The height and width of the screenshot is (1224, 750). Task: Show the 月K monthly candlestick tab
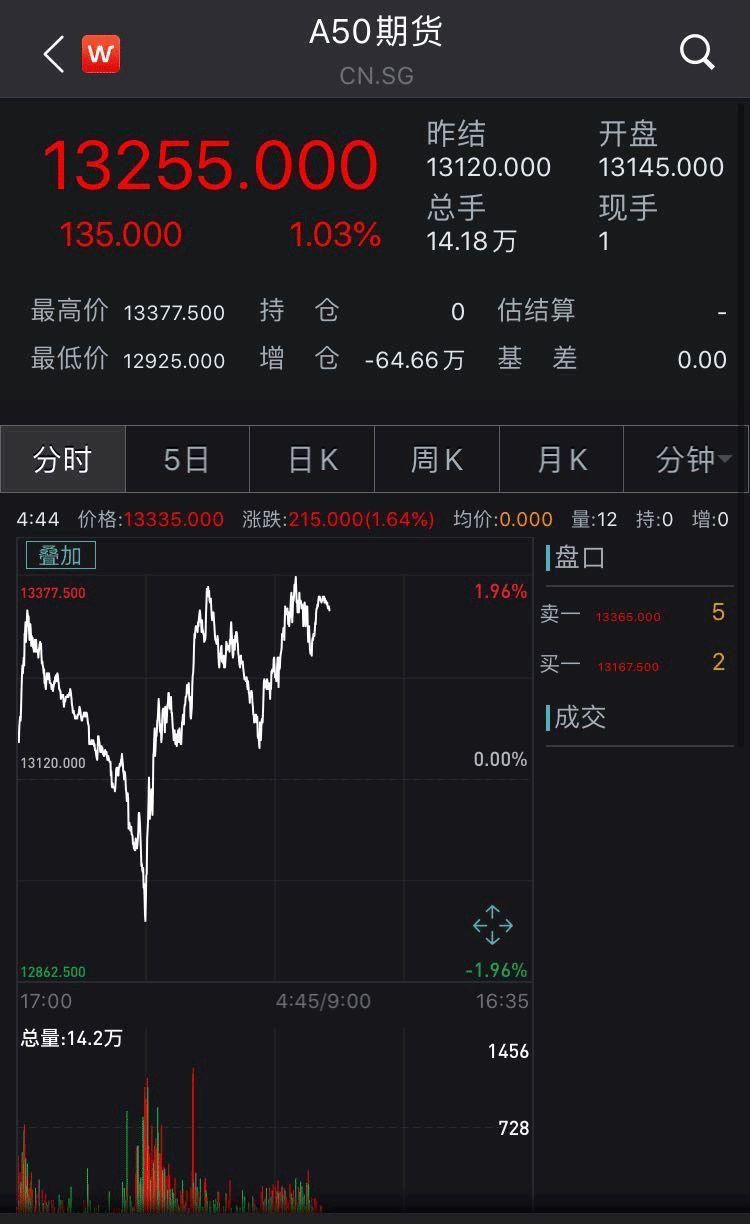click(562, 460)
